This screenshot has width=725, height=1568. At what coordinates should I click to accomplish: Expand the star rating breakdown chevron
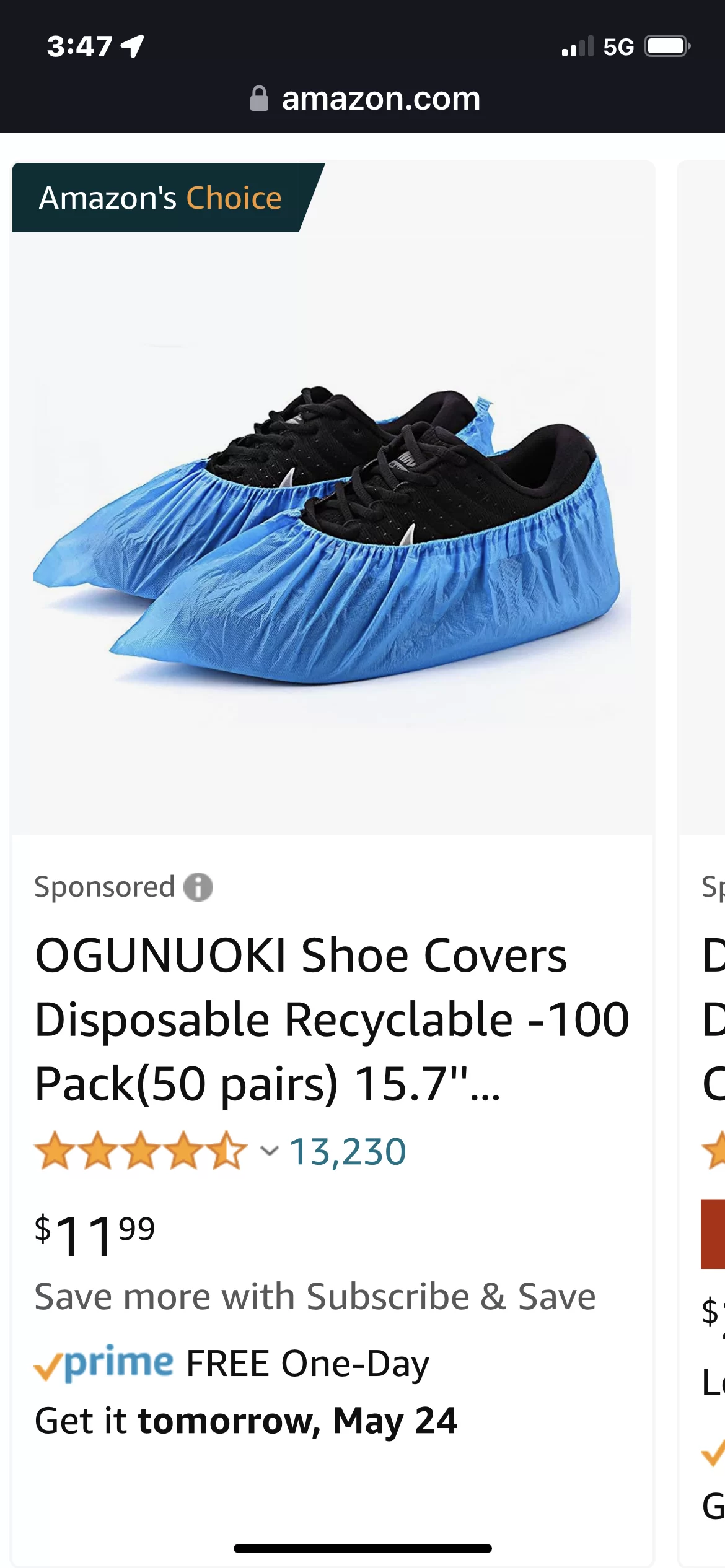tap(270, 1151)
